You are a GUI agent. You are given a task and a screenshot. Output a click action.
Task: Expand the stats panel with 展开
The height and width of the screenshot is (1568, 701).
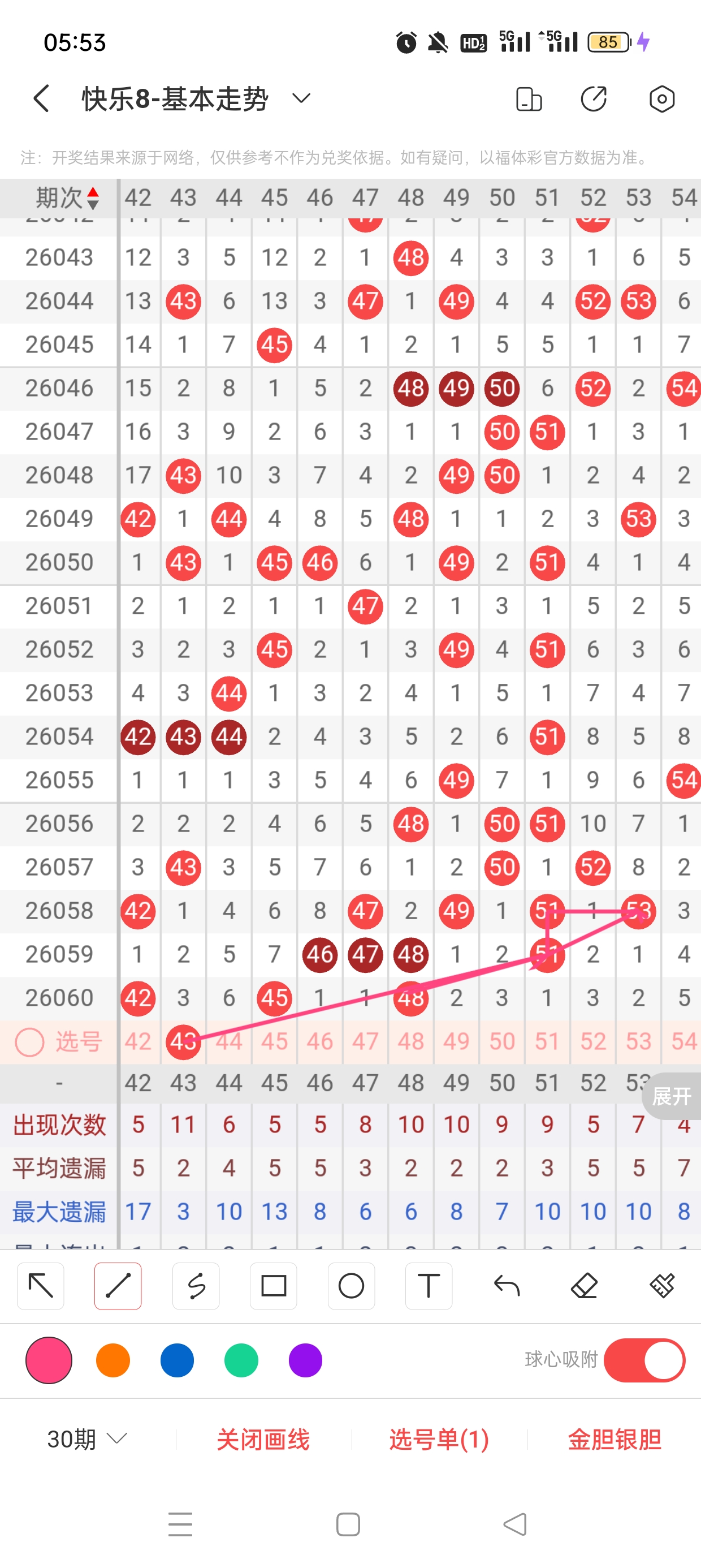coord(672,1096)
